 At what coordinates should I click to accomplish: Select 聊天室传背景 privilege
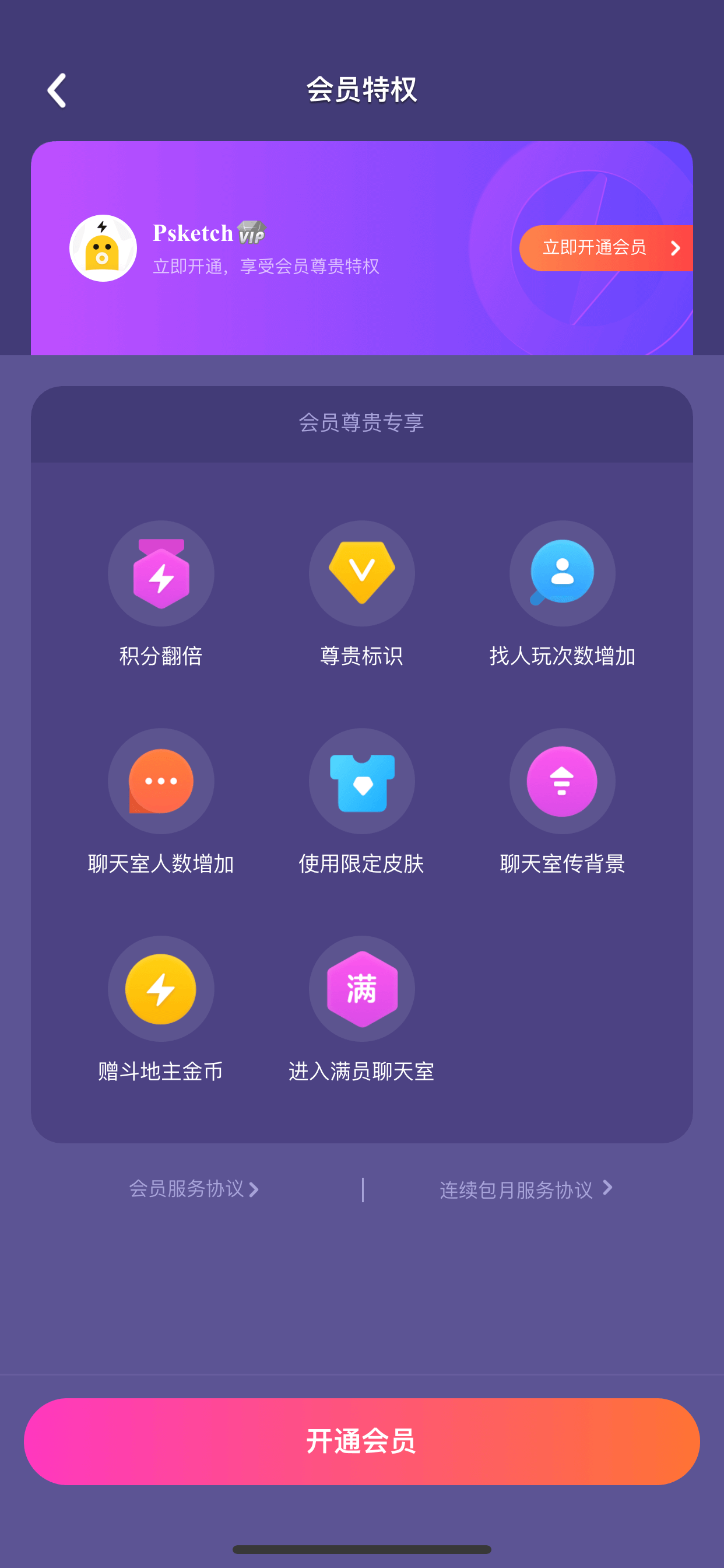562,801
